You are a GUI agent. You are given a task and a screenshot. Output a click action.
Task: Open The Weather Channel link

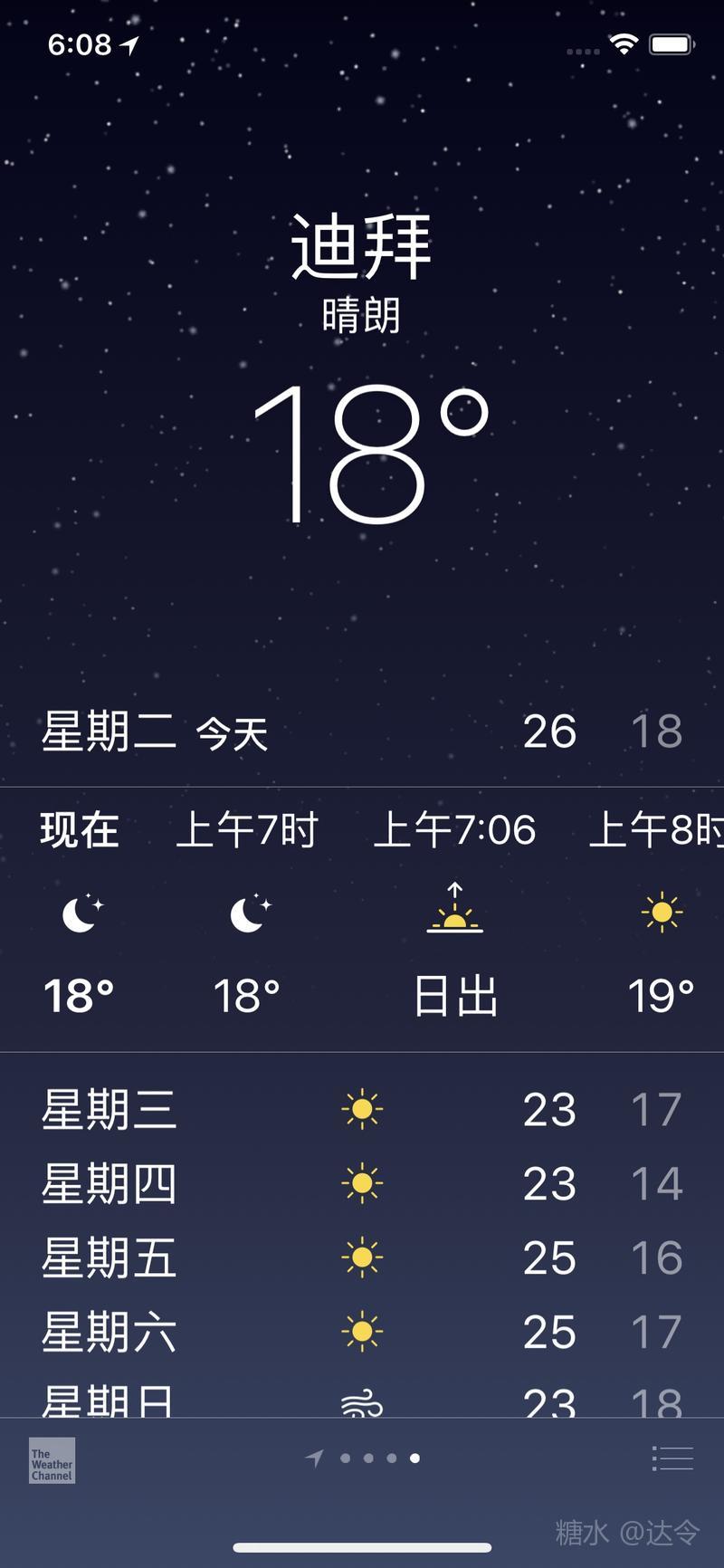tap(52, 1460)
